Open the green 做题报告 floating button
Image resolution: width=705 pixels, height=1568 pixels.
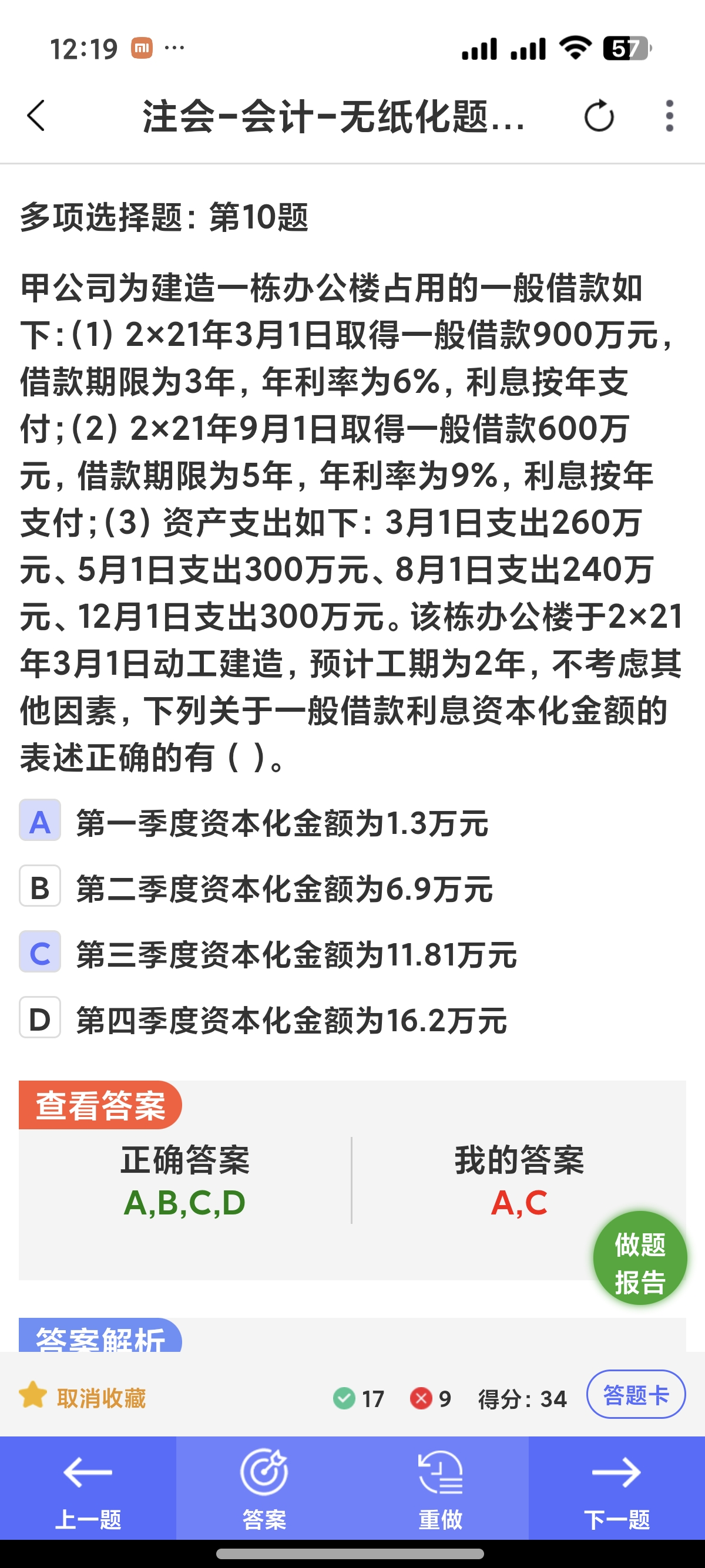click(640, 1257)
